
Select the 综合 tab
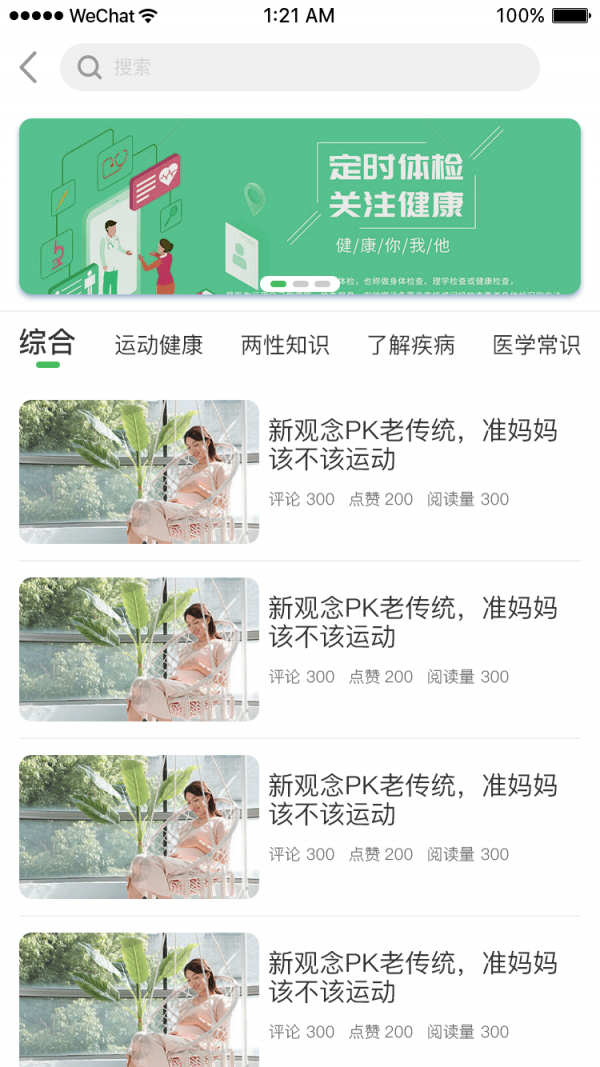(47, 344)
